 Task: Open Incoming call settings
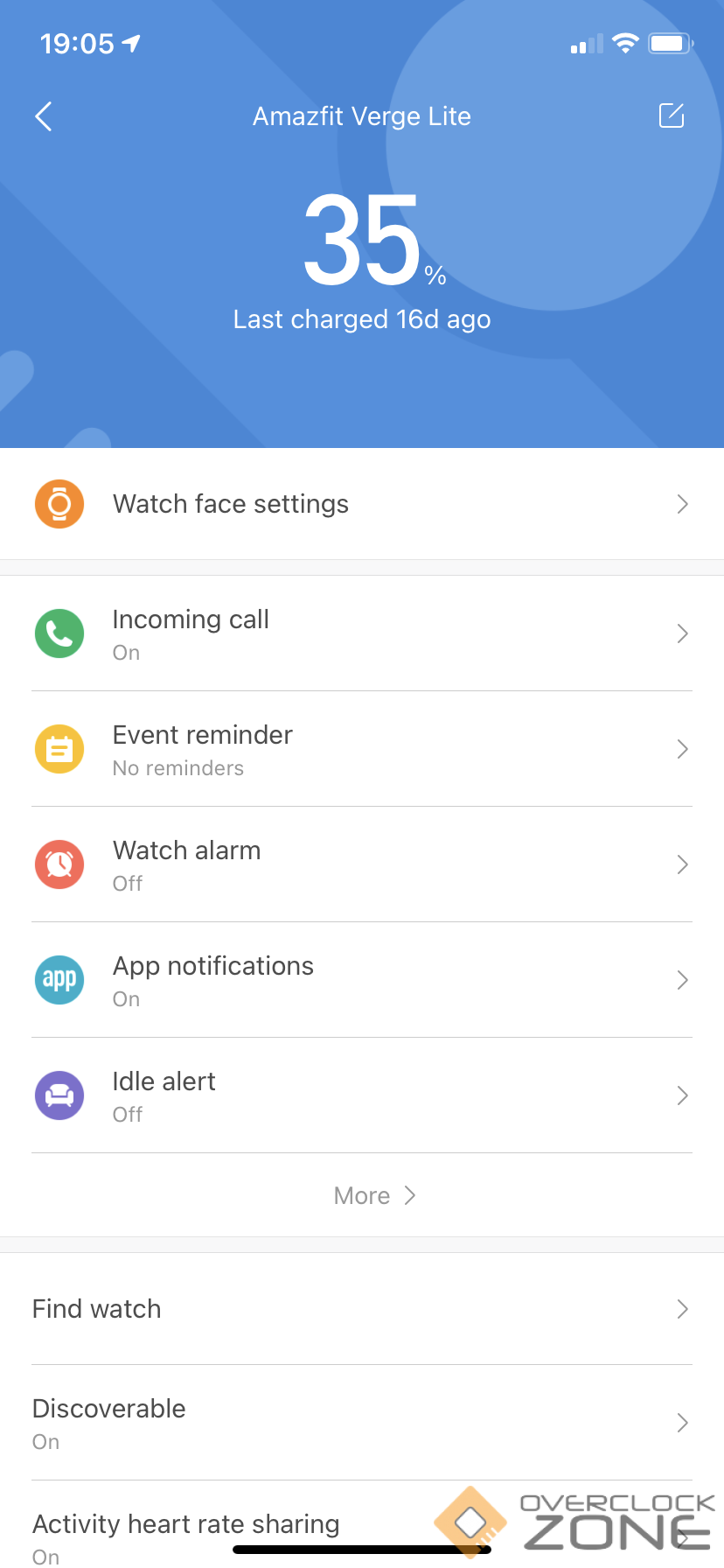(x=361, y=633)
